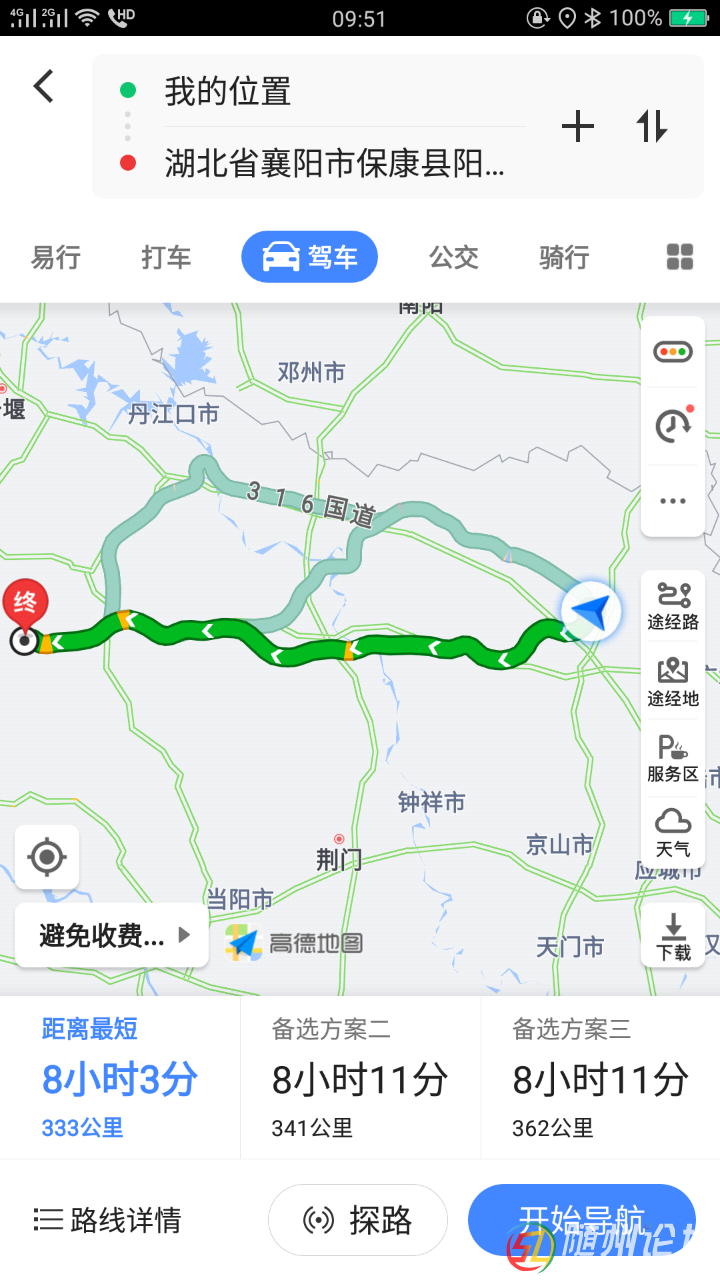Screen dimensions: 720x1280
Task: Swap start and destination points
Action: click(x=651, y=127)
